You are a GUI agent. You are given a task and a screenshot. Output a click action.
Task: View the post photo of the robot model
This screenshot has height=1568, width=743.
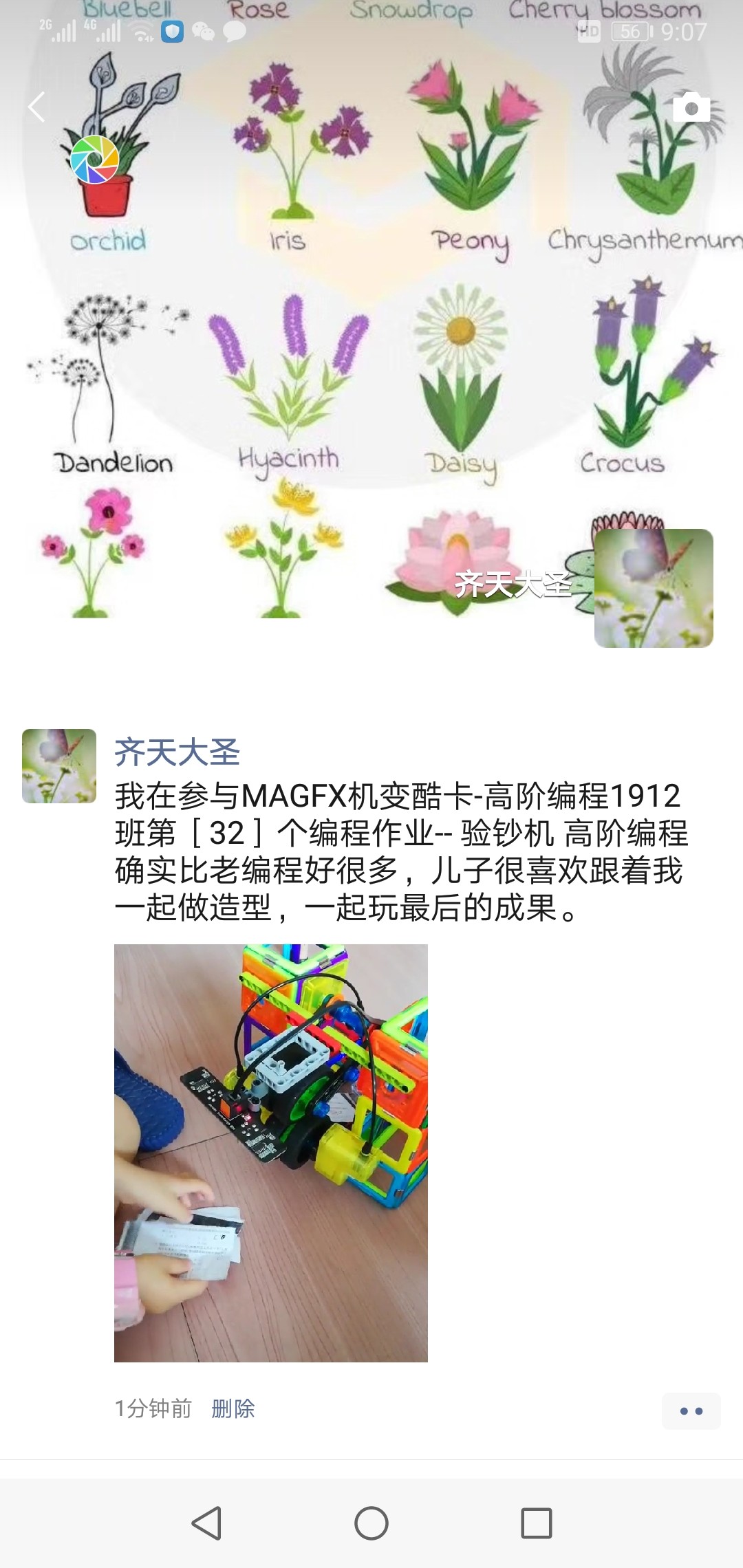[x=270, y=1153]
